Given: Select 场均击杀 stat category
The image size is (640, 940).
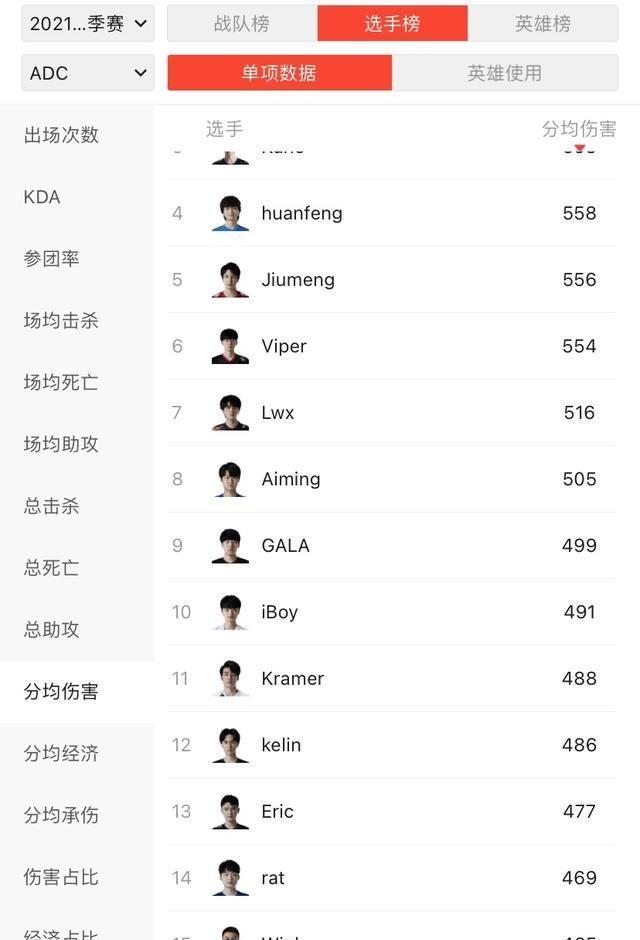Looking at the screenshot, I should tap(62, 321).
